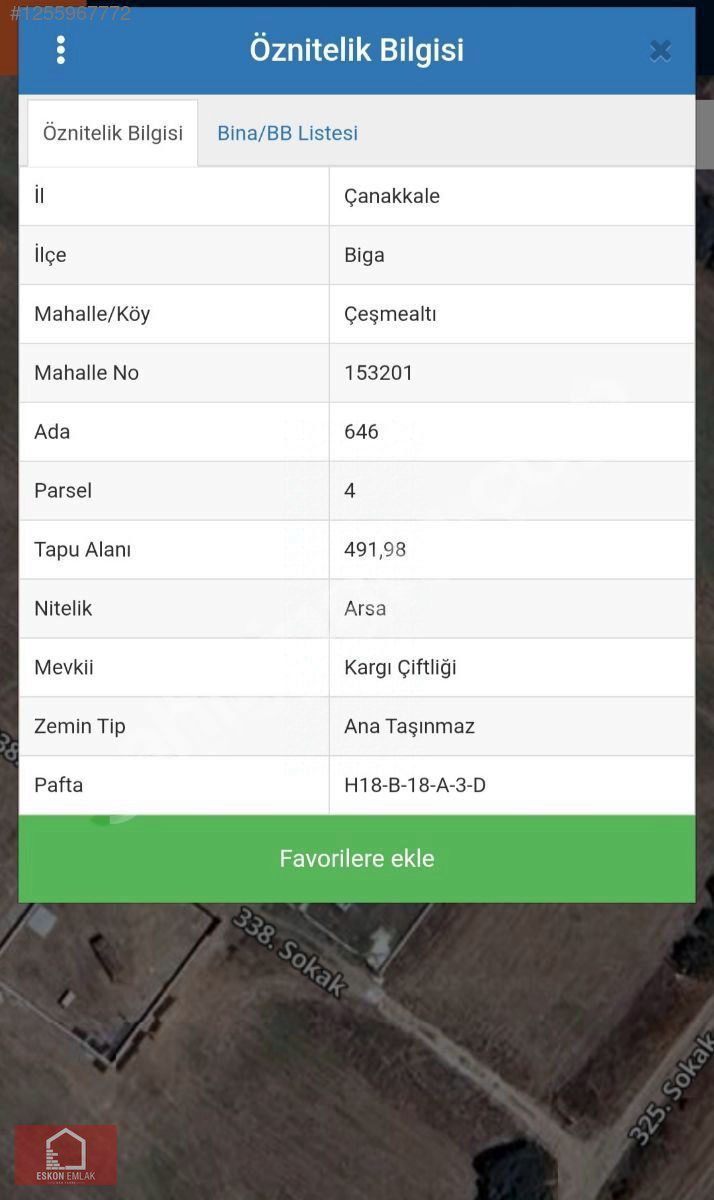Select the Öznitelik Bilgisi tab
Screen dimensions: 714x1200
(x=113, y=133)
